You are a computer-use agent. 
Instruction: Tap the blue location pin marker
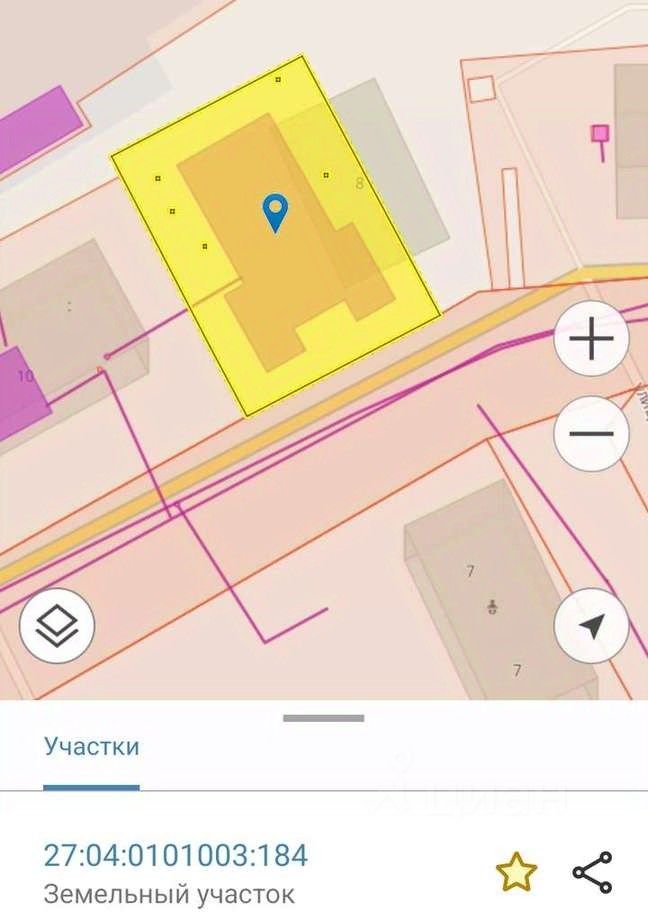(275, 213)
